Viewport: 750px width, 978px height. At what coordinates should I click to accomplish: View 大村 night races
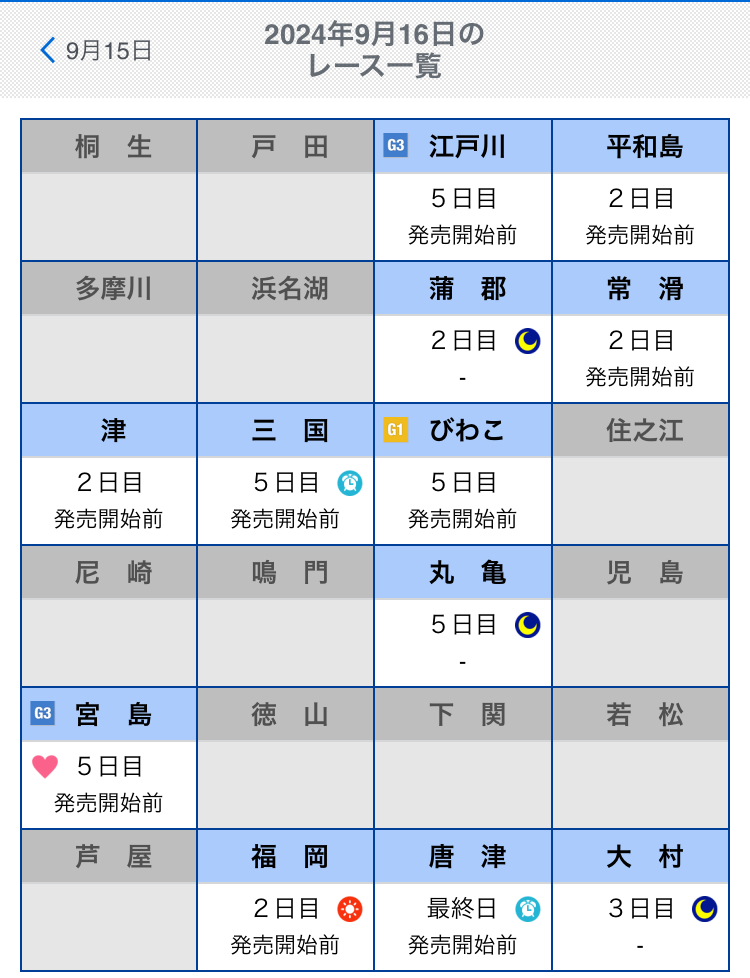pos(640,900)
